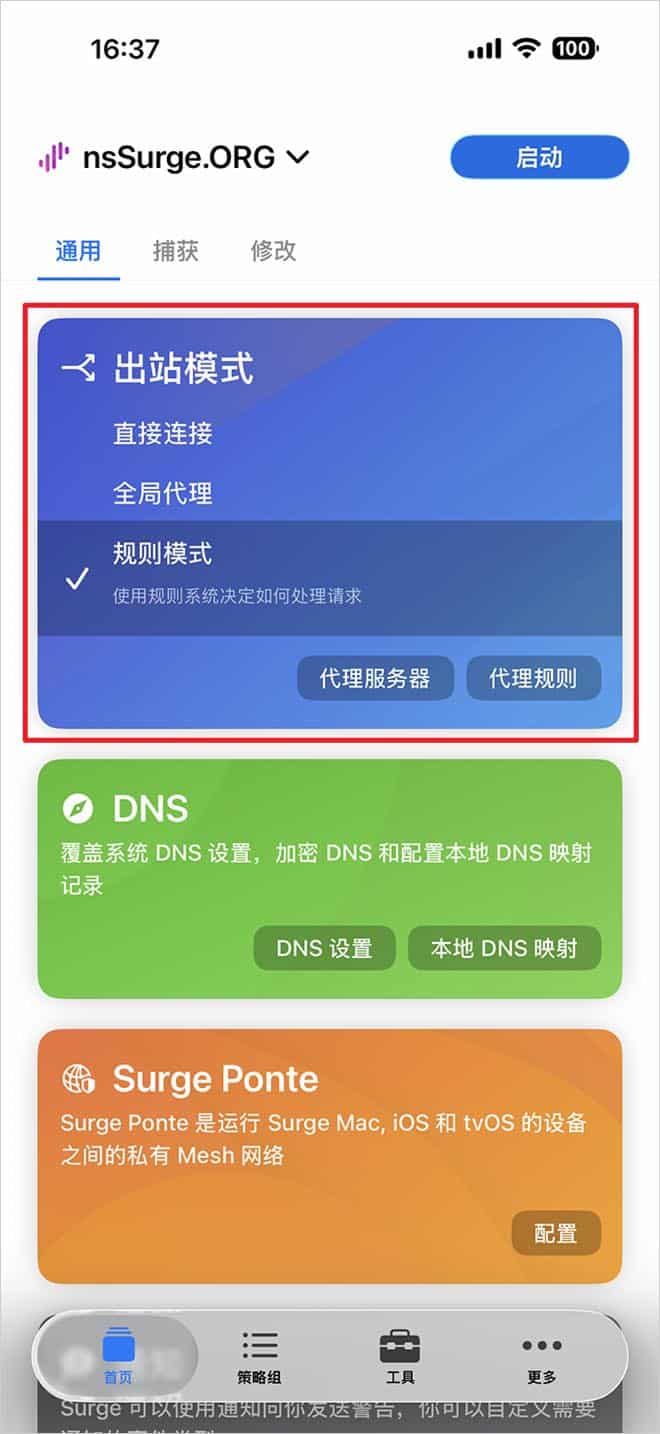The width and height of the screenshot is (660, 1434).
Task: Open DNS 设置
Action: coord(324,948)
